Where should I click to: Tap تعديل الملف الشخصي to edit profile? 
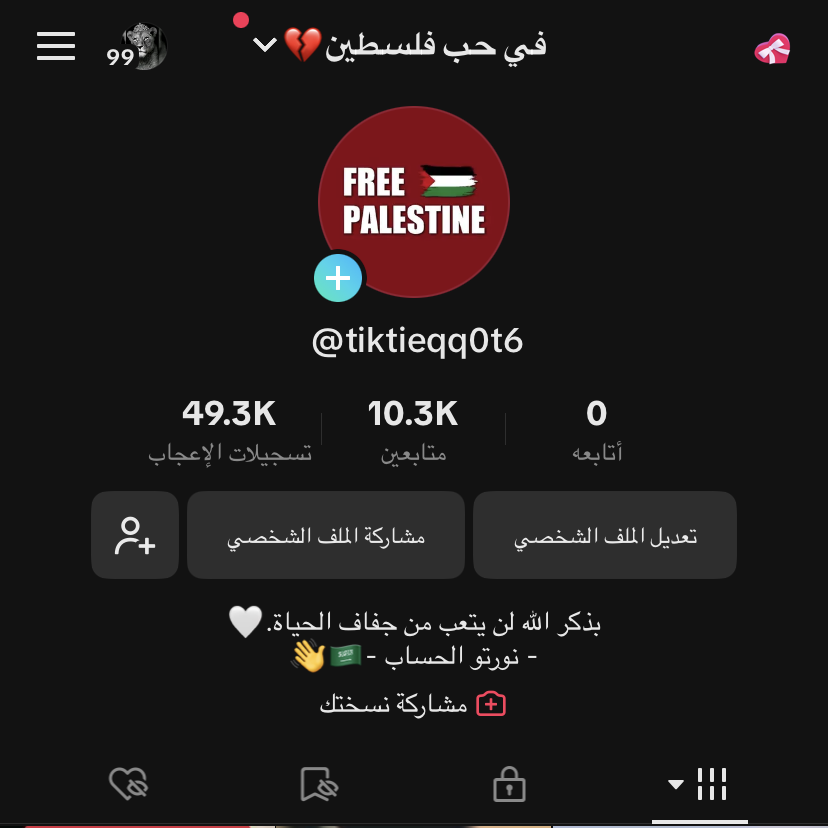(x=605, y=535)
